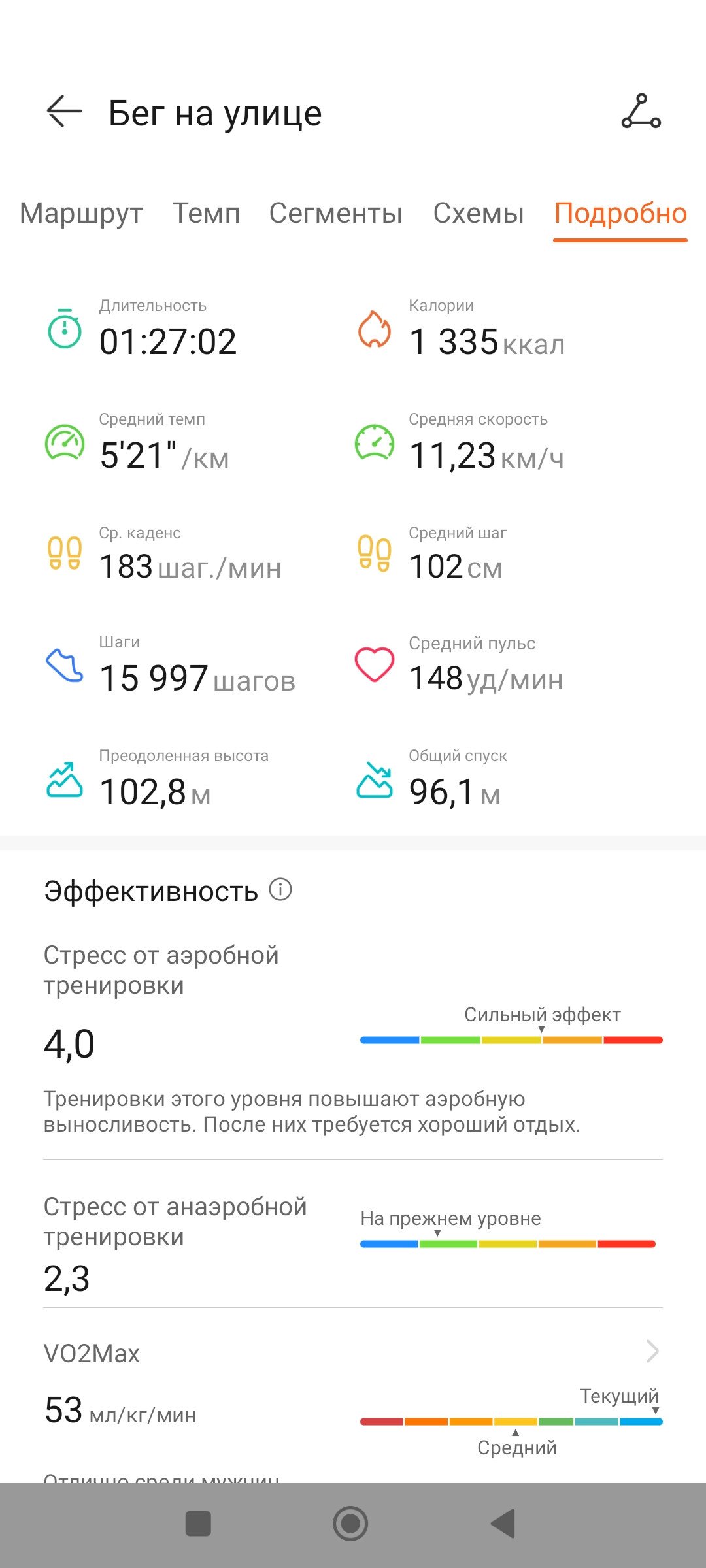Select the Схемы tab

pyautogui.click(x=479, y=214)
